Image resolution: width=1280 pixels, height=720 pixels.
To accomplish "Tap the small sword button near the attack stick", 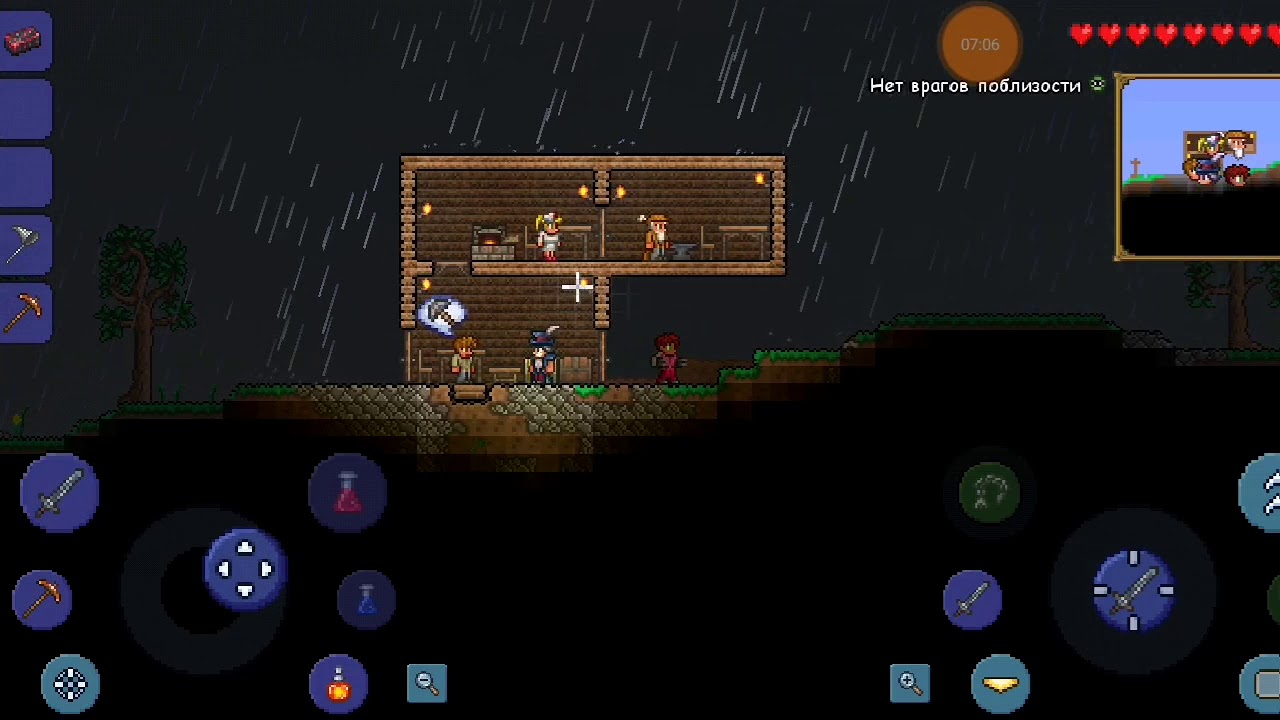I will pyautogui.click(x=972, y=598).
